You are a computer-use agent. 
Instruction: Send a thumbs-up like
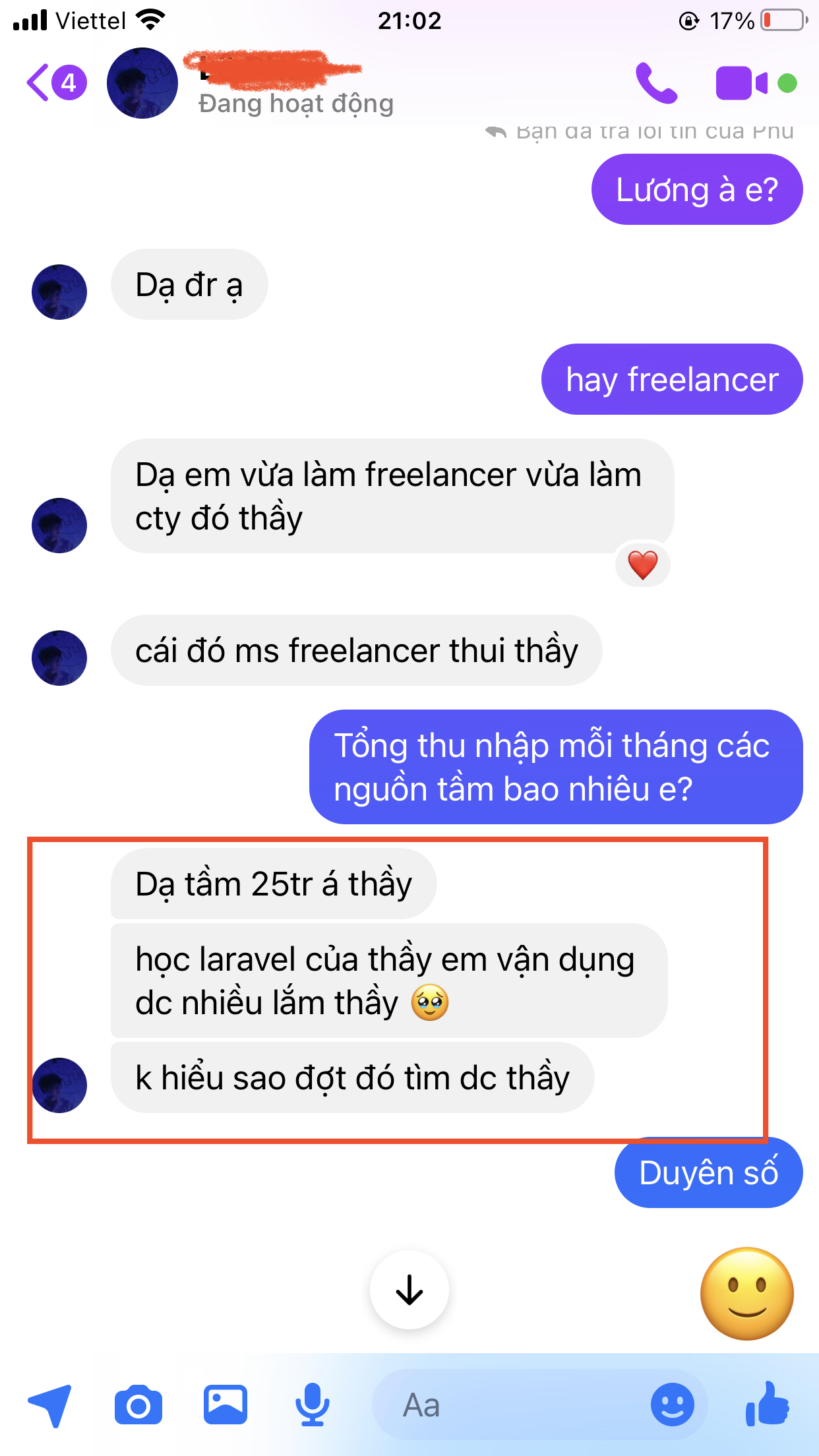(x=768, y=1404)
